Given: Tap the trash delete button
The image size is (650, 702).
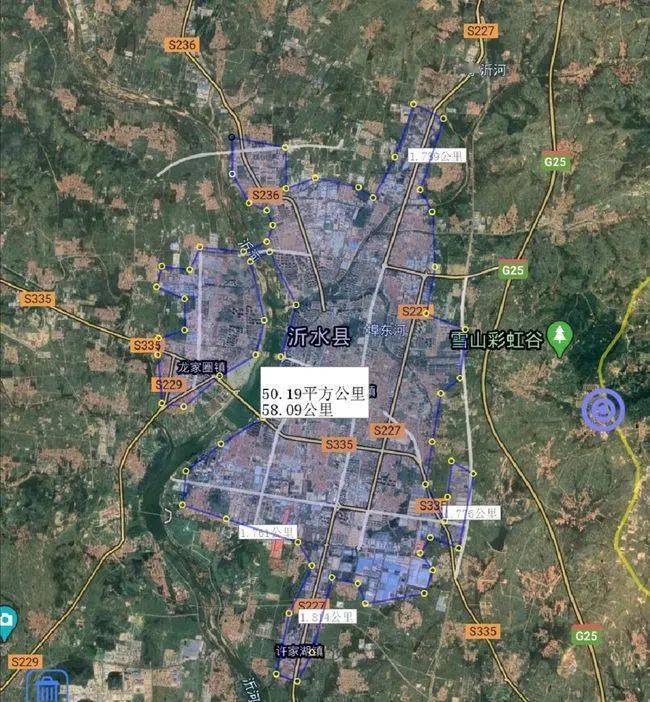Looking at the screenshot, I should [x=48, y=687].
